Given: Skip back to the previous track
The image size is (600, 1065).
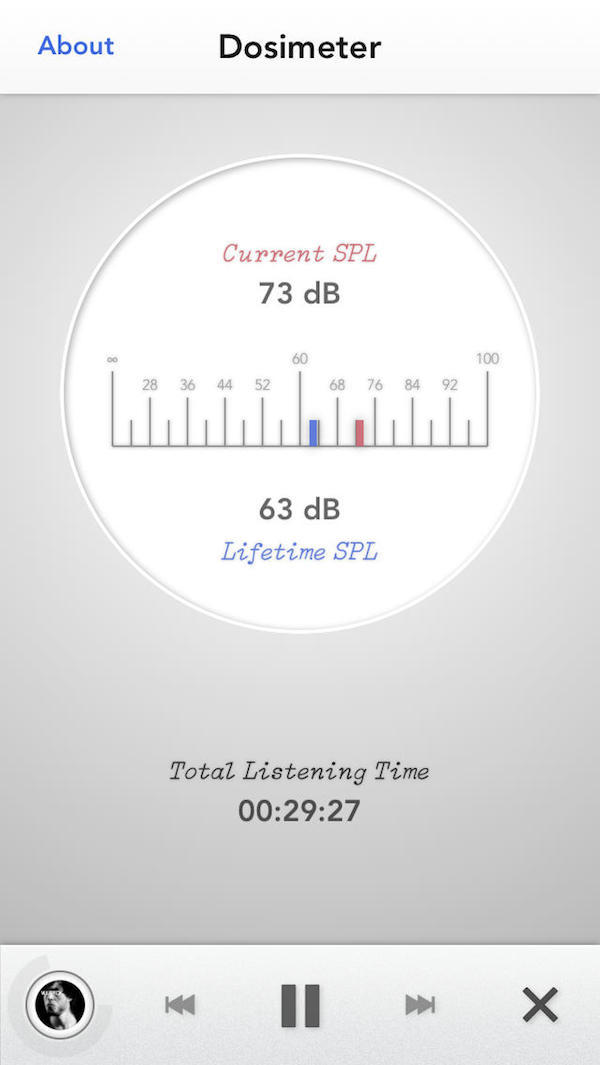Looking at the screenshot, I should [x=180, y=1005].
